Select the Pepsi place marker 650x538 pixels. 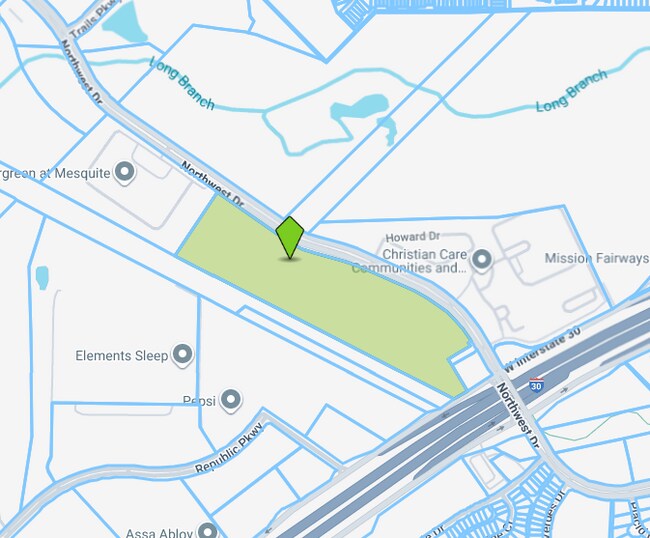[231, 400]
